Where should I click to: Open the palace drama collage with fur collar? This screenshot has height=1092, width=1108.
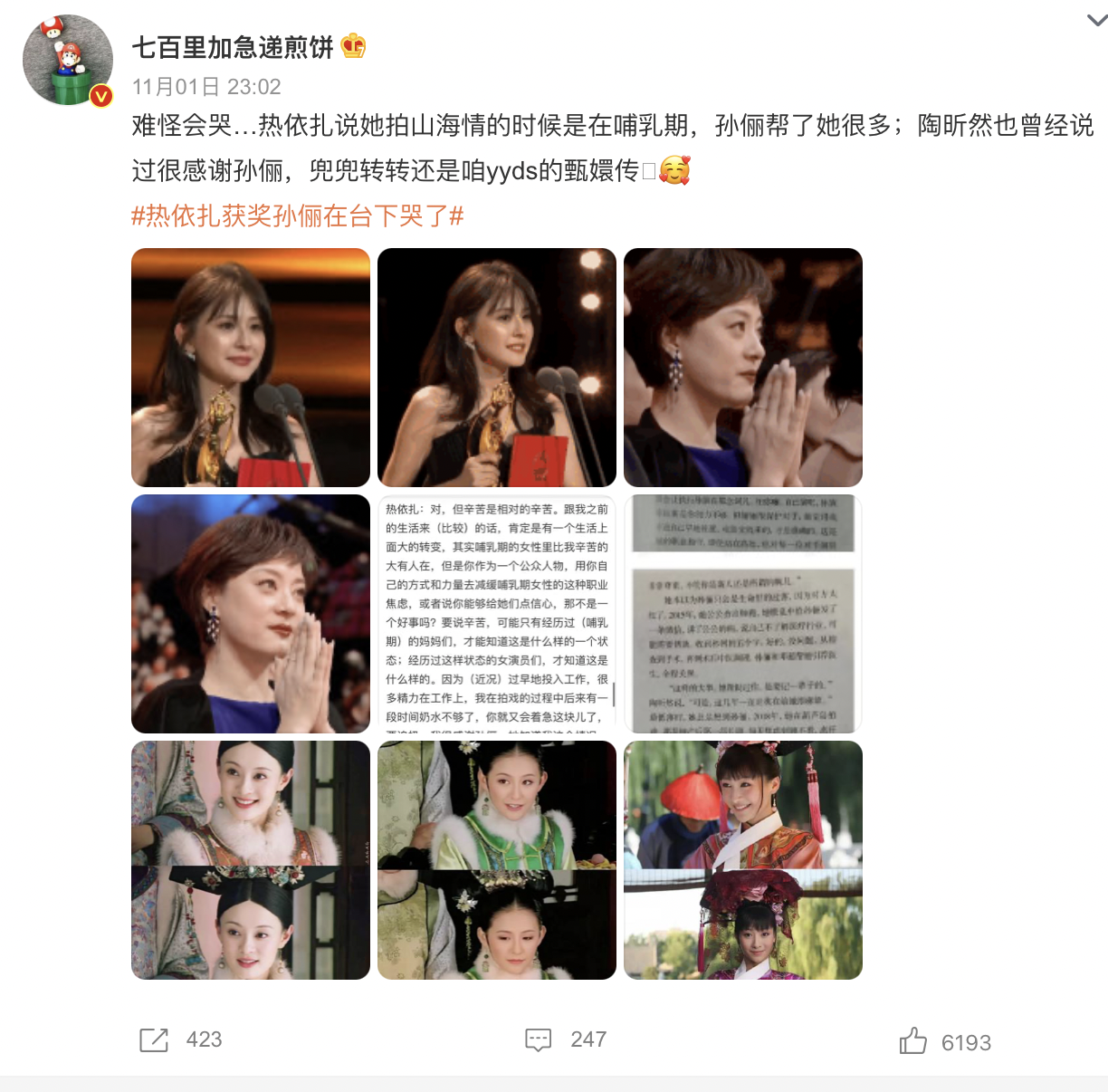coord(251,860)
